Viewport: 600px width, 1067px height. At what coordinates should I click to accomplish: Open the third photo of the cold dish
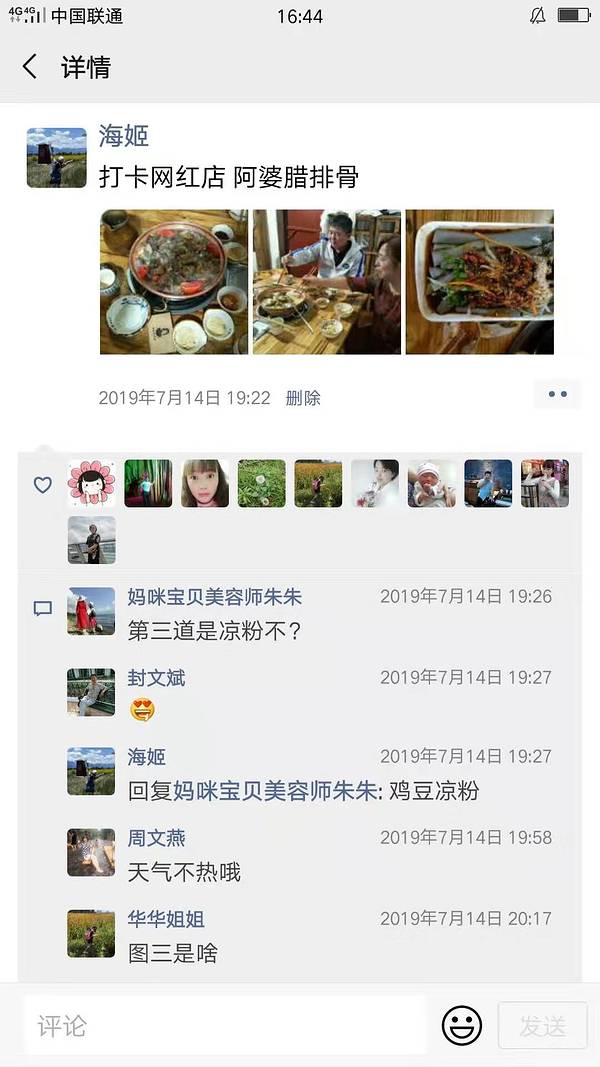click(479, 282)
